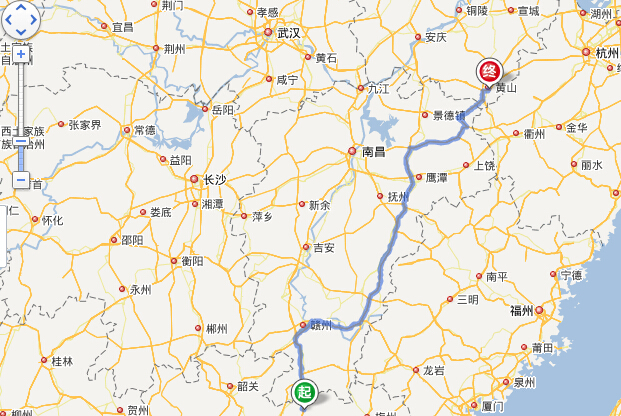
Task: Select the green start point marker
Action: (x=307, y=391)
